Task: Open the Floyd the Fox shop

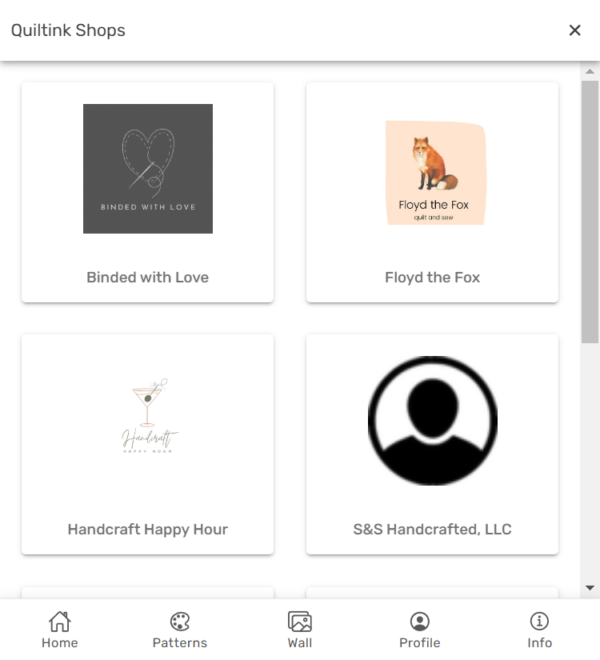Action: [x=432, y=192]
